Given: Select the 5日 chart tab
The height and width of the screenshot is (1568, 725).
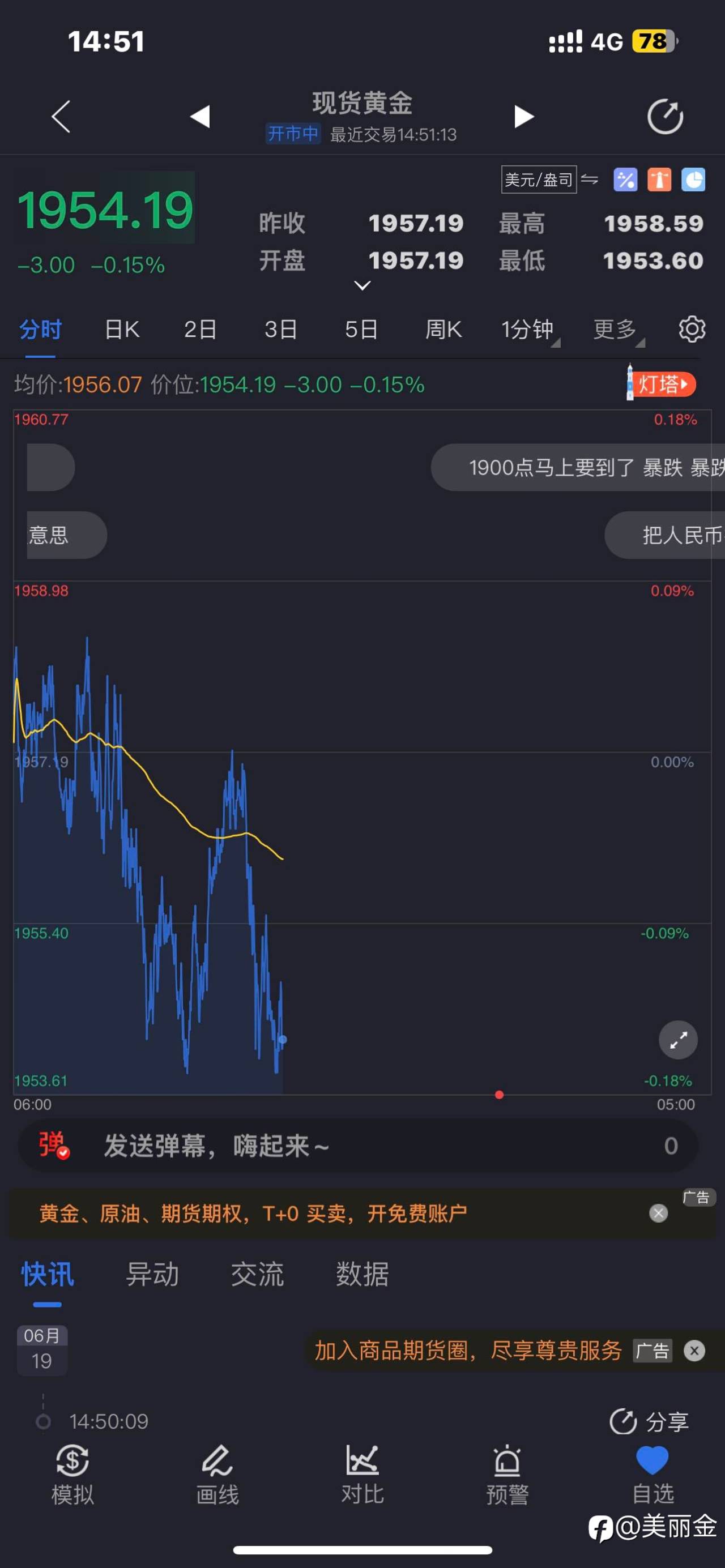Looking at the screenshot, I should pos(361,330).
